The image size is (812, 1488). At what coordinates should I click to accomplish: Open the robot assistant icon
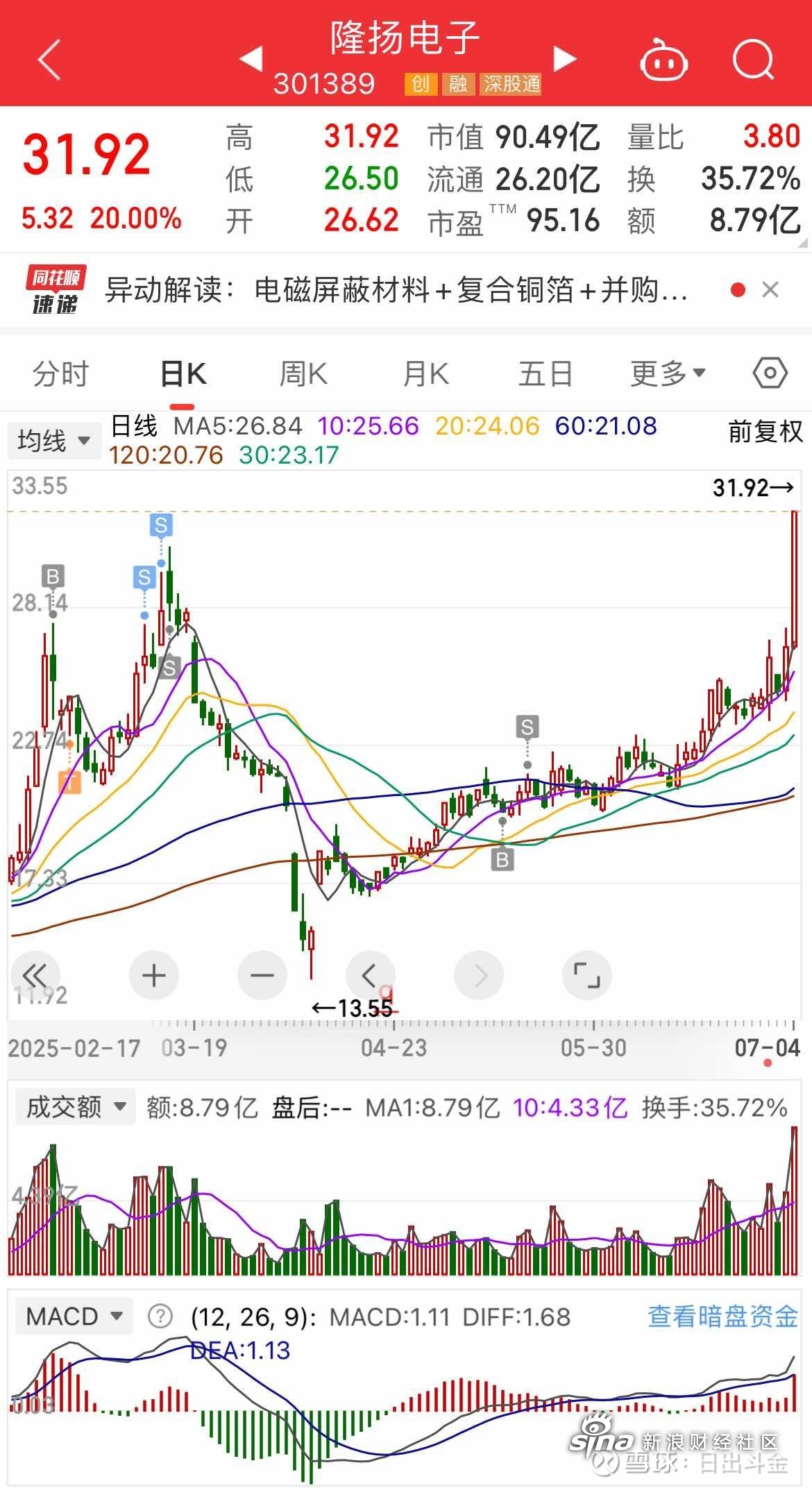[663, 60]
